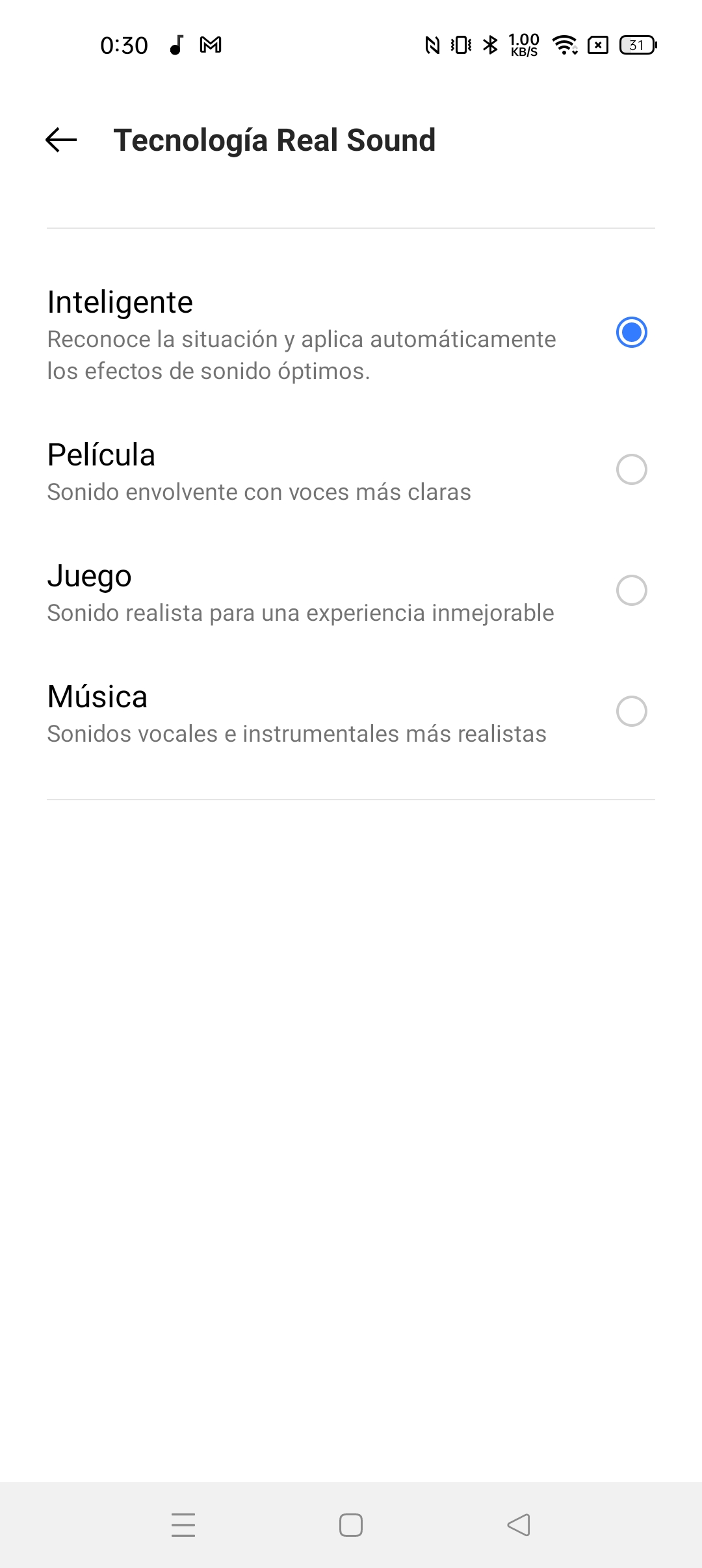Viewport: 702px width, 1568px height.
Task: Select the Inteligente sound mode
Action: tap(351, 334)
